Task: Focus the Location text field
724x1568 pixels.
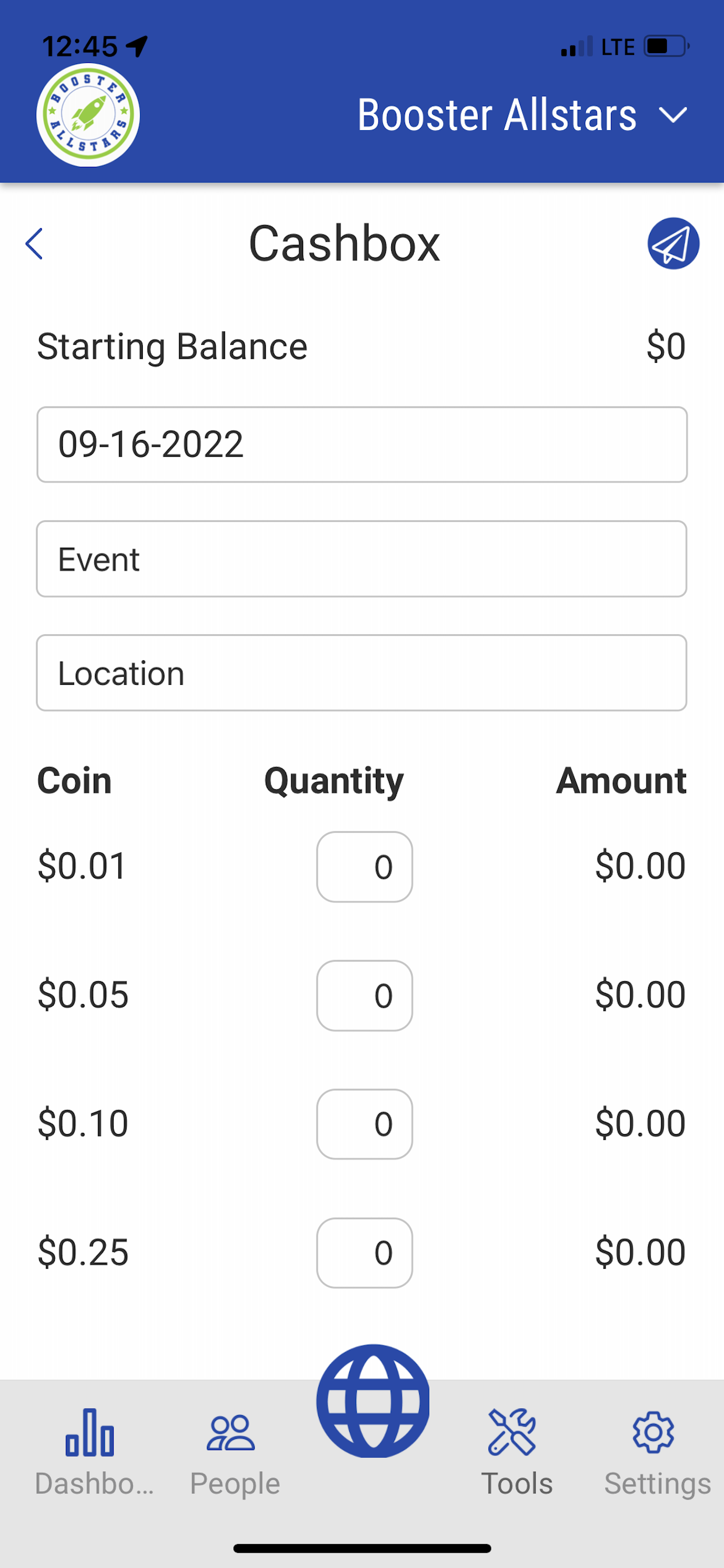Action: tap(362, 673)
